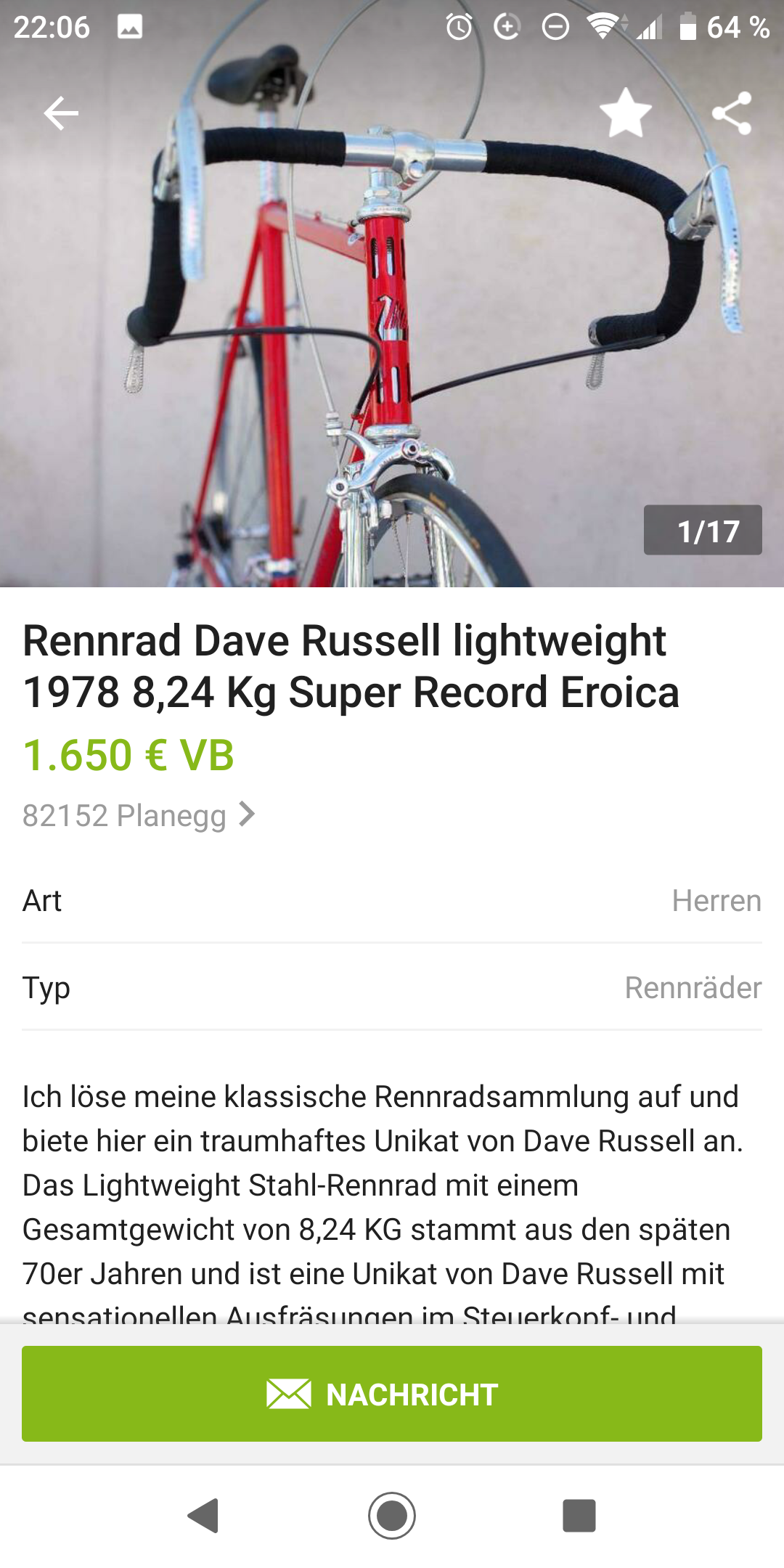Toggle the data saver plus icon
The image size is (784, 1568).
[507, 27]
